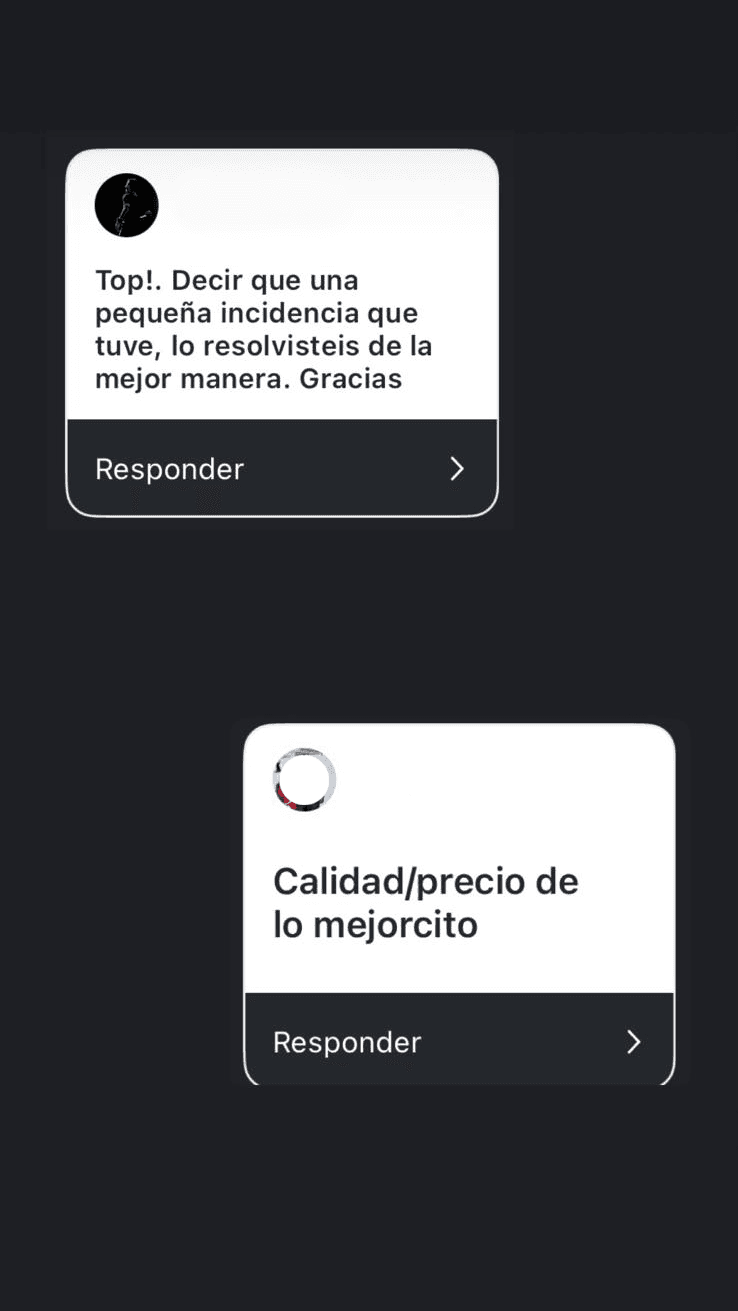Click the circular avatar on the Calidad/precio review
738x1311 pixels.
pos(305,779)
